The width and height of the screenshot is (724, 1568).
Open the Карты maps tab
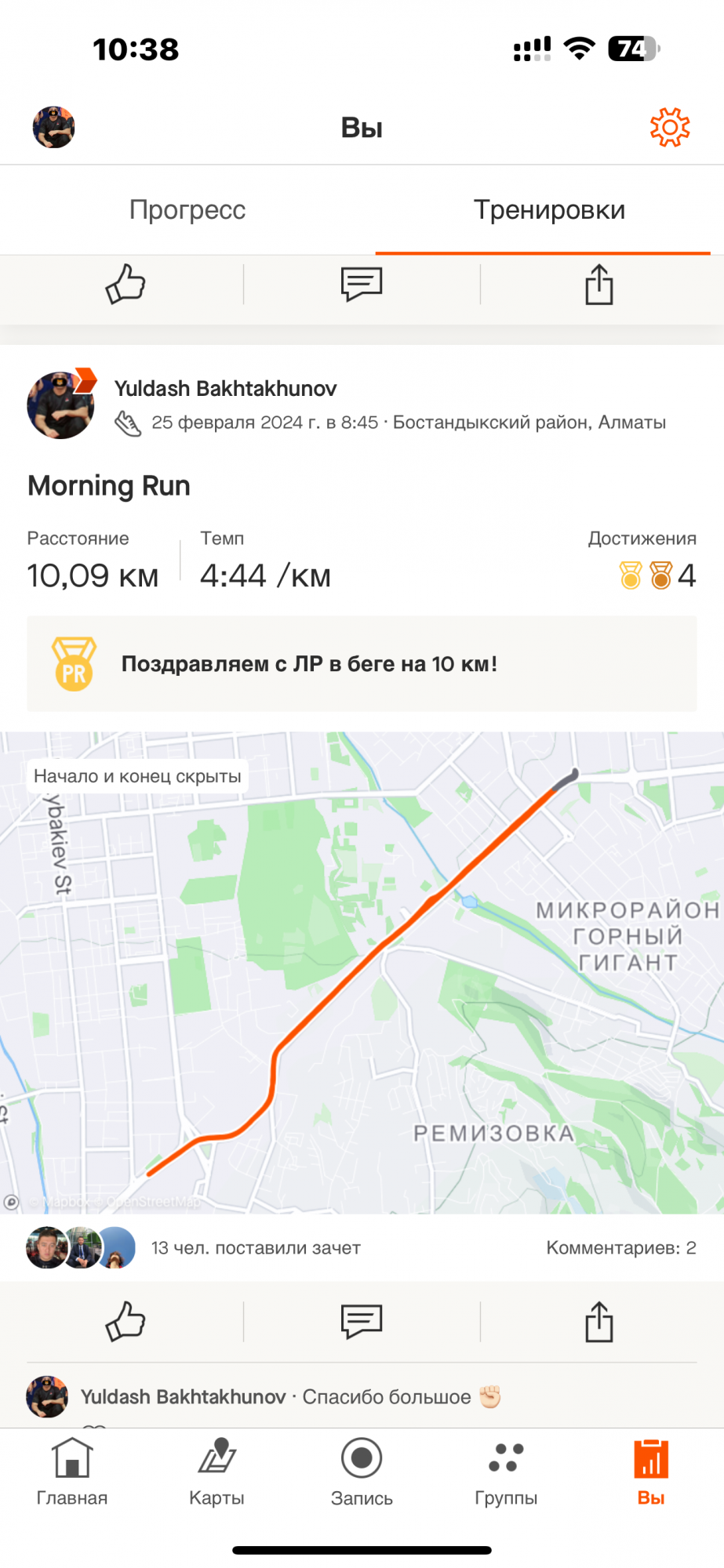pos(216,1472)
